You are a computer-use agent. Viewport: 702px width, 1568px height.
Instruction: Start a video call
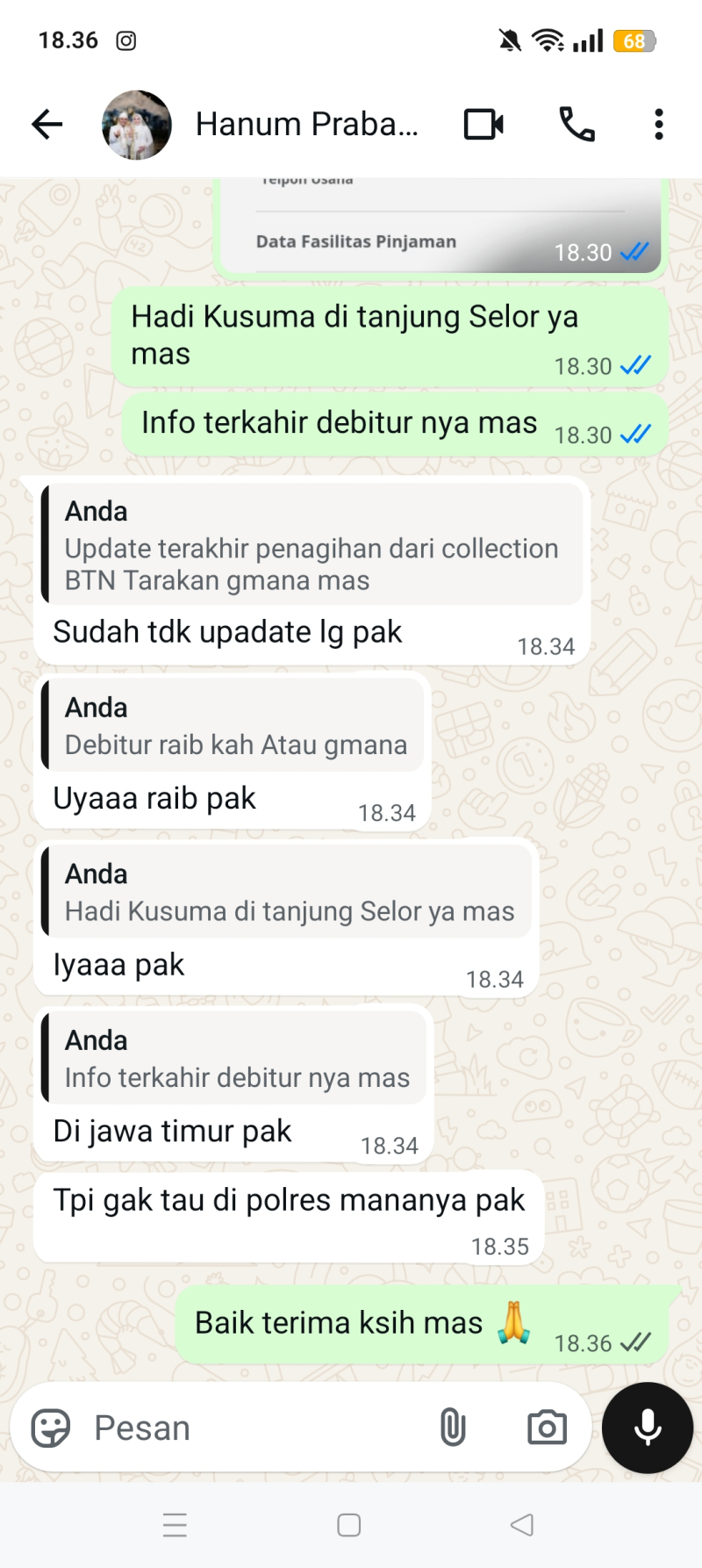point(484,125)
